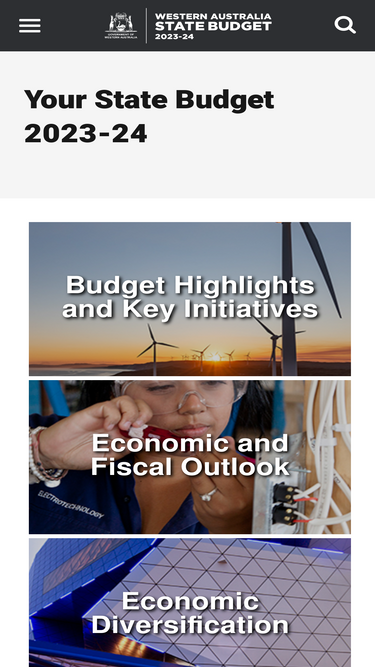Screen dimensions: 375x667
Task: Open the Economic and Fiscal Outlook tile
Action: 190,457
